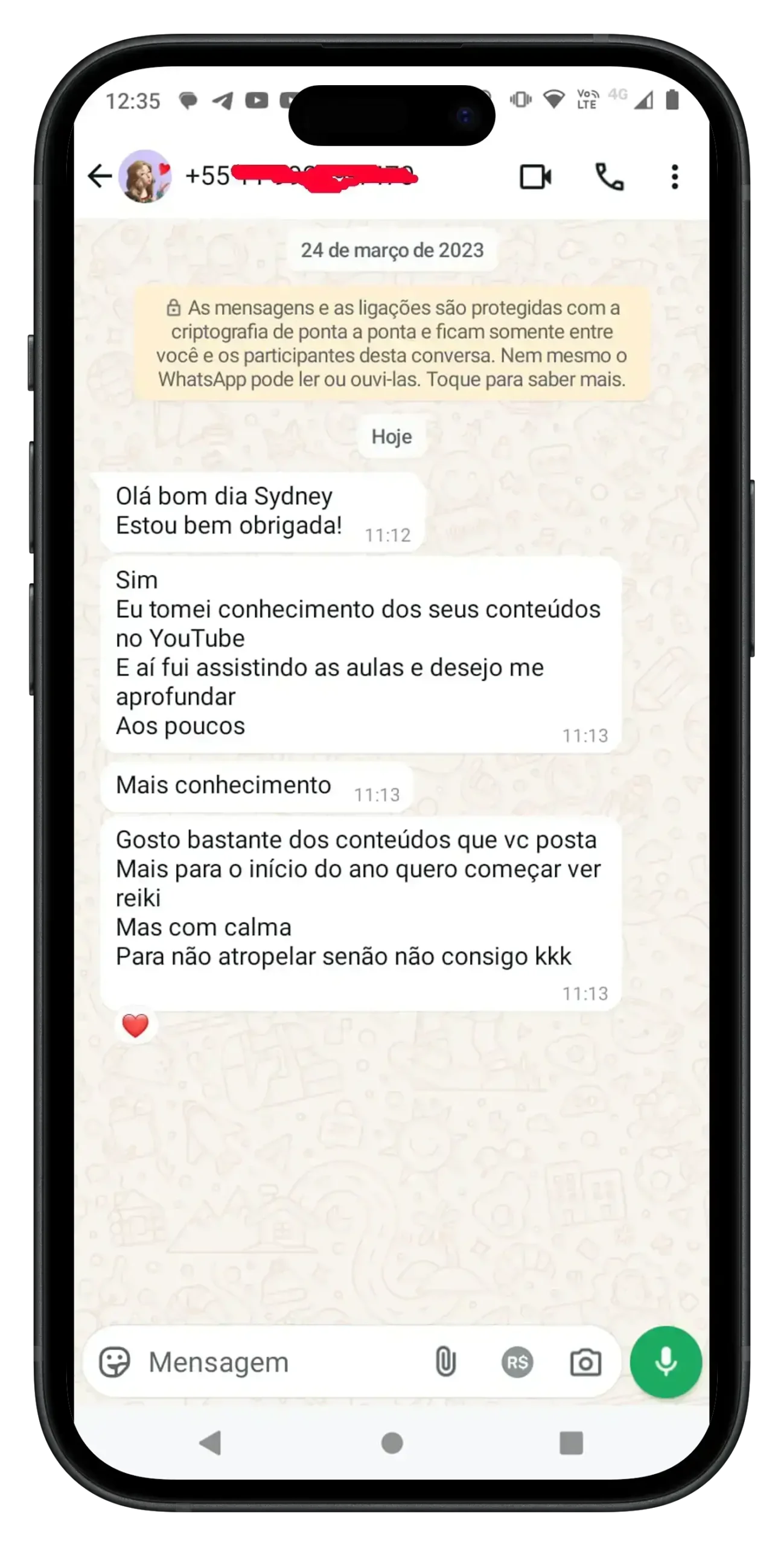Focus the Mensagem text field

[x=278, y=1362]
